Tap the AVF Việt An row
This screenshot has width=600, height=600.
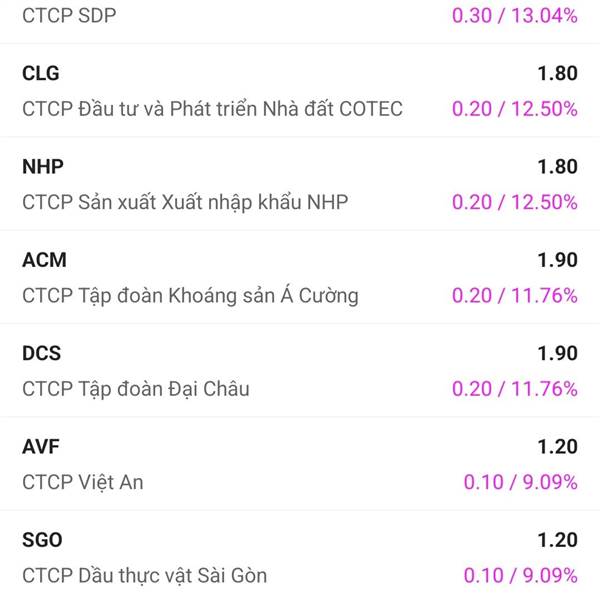pos(300,463)
